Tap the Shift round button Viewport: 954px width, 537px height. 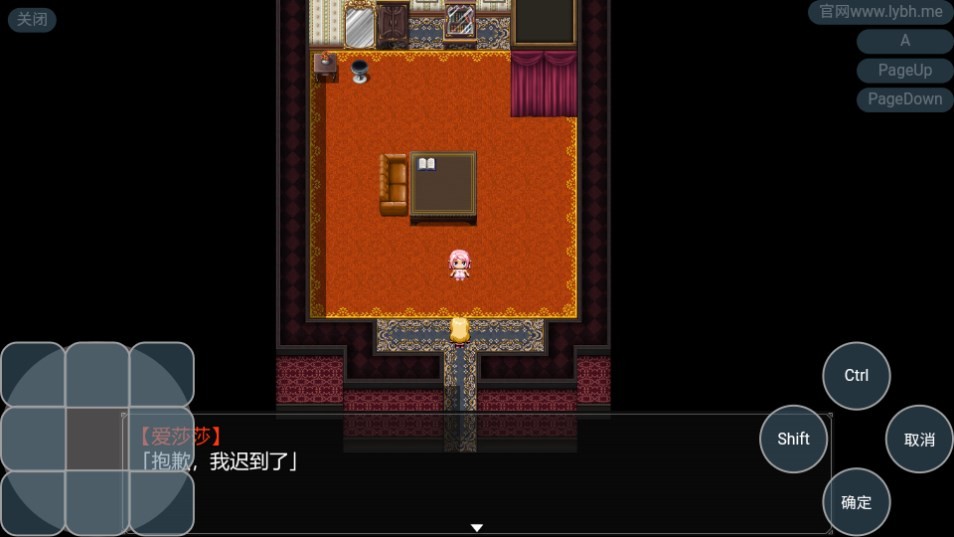pos(793,439)
